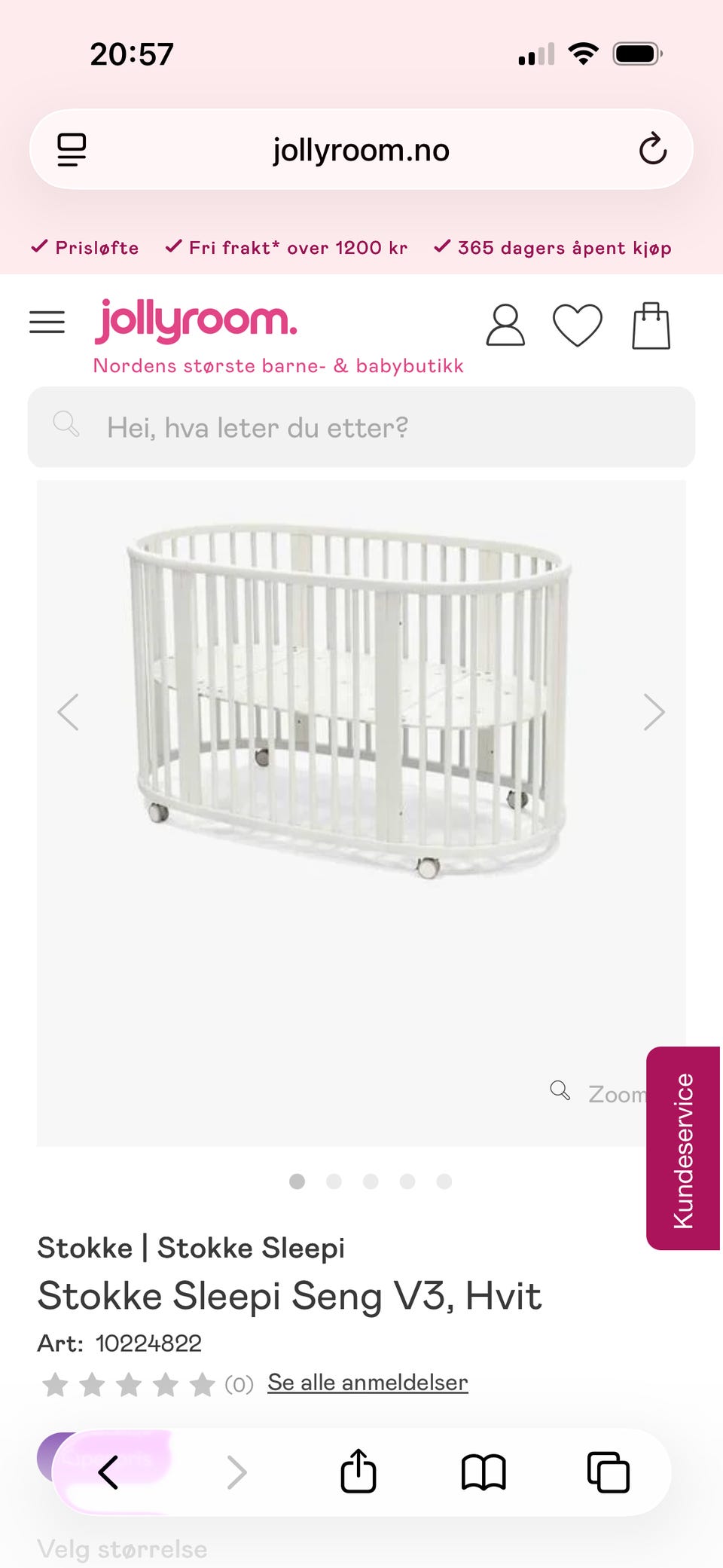Open the shopping bag

pyautogui.click(x=651, y=326)
